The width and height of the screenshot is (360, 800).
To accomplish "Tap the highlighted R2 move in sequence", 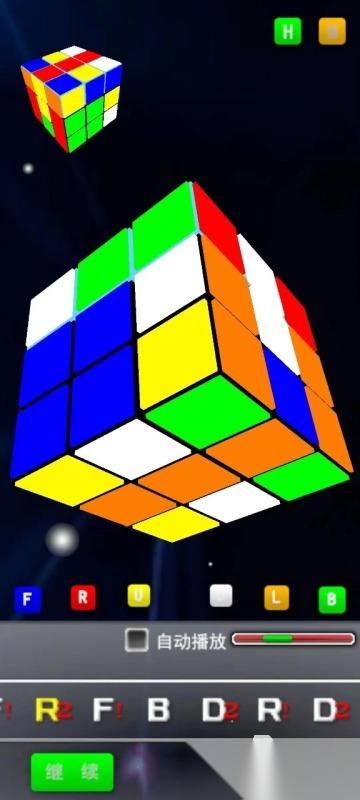I will (53, 710).
